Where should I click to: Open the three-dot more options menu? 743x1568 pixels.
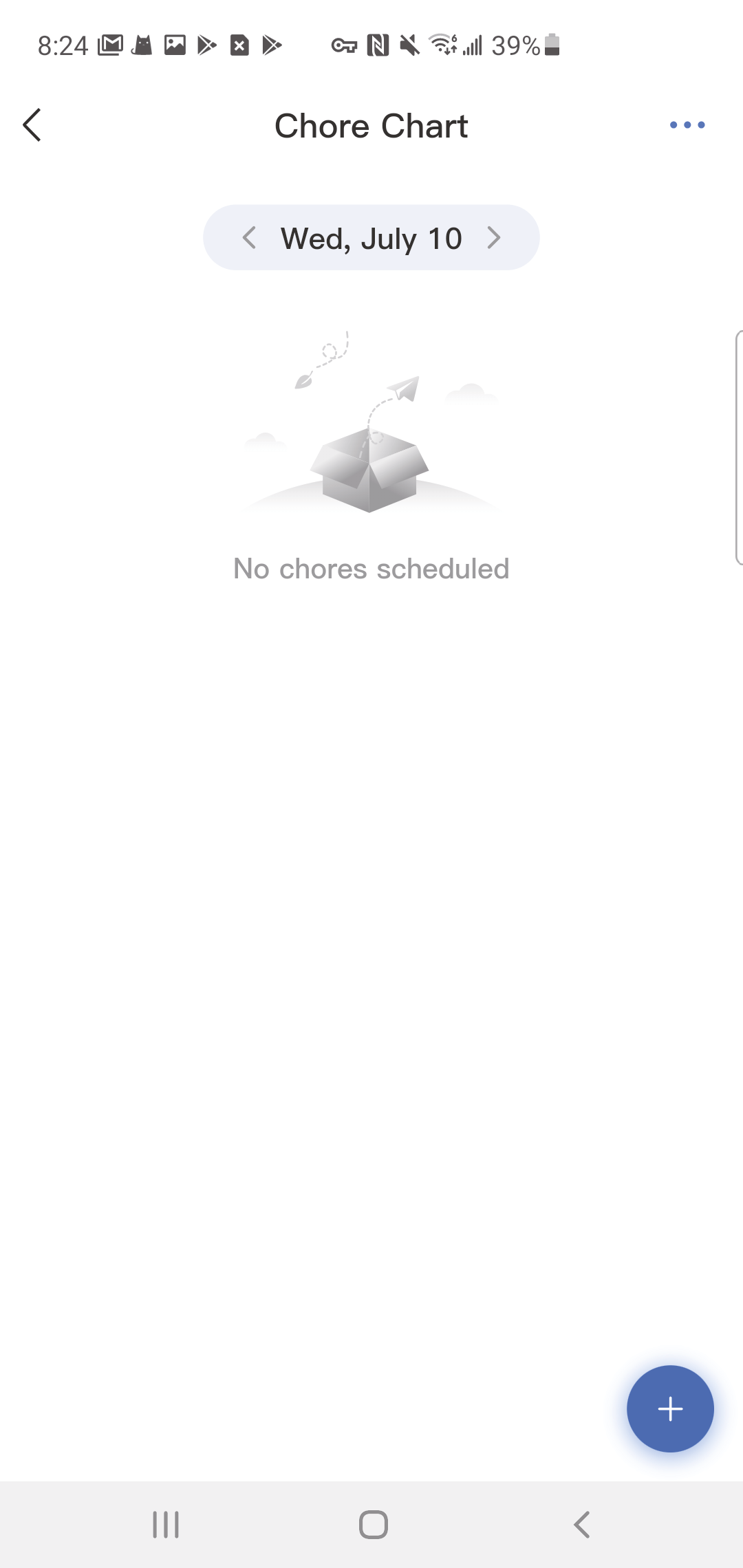(x=687, y=125)
